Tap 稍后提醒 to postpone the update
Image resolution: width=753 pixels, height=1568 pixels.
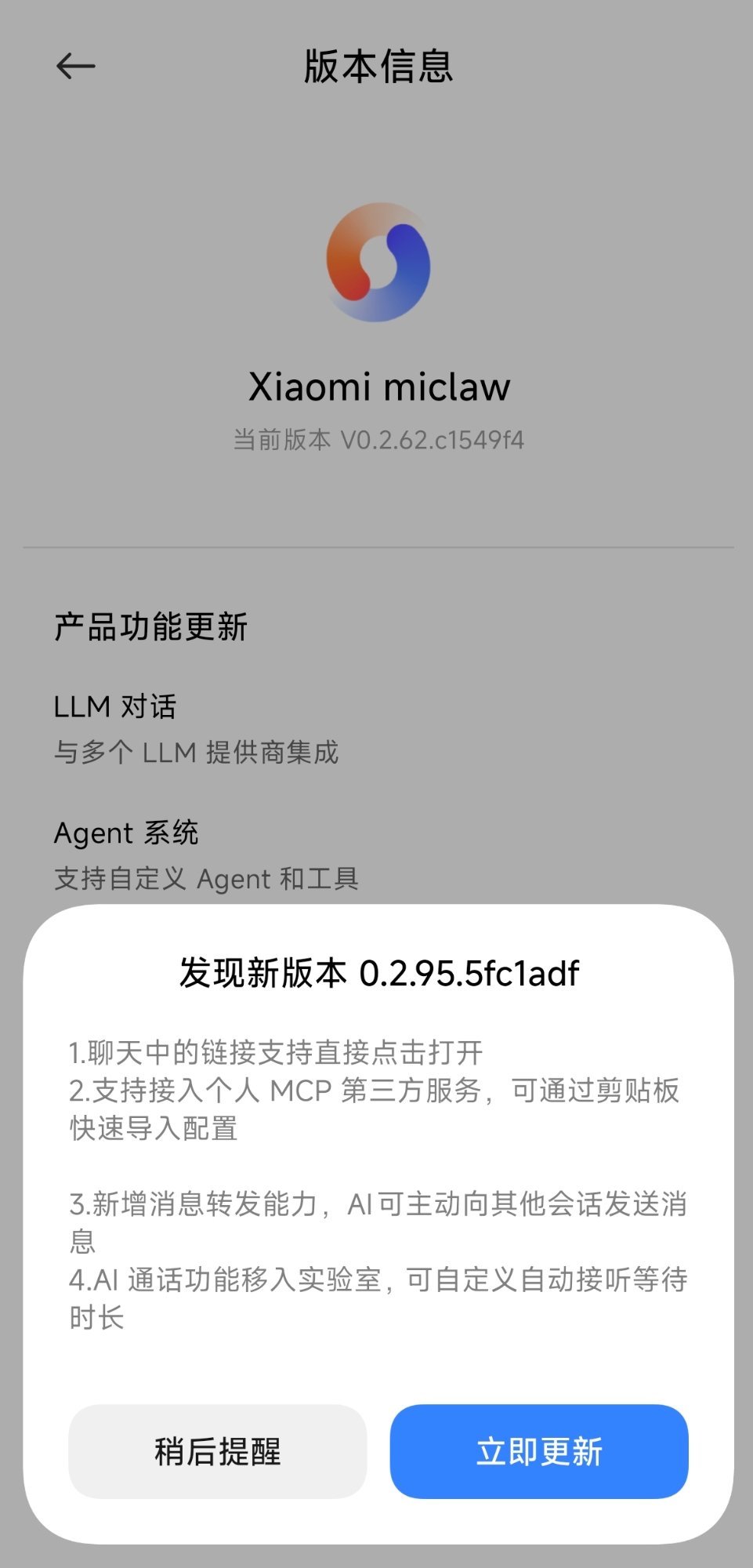[x=216, y=1452]
